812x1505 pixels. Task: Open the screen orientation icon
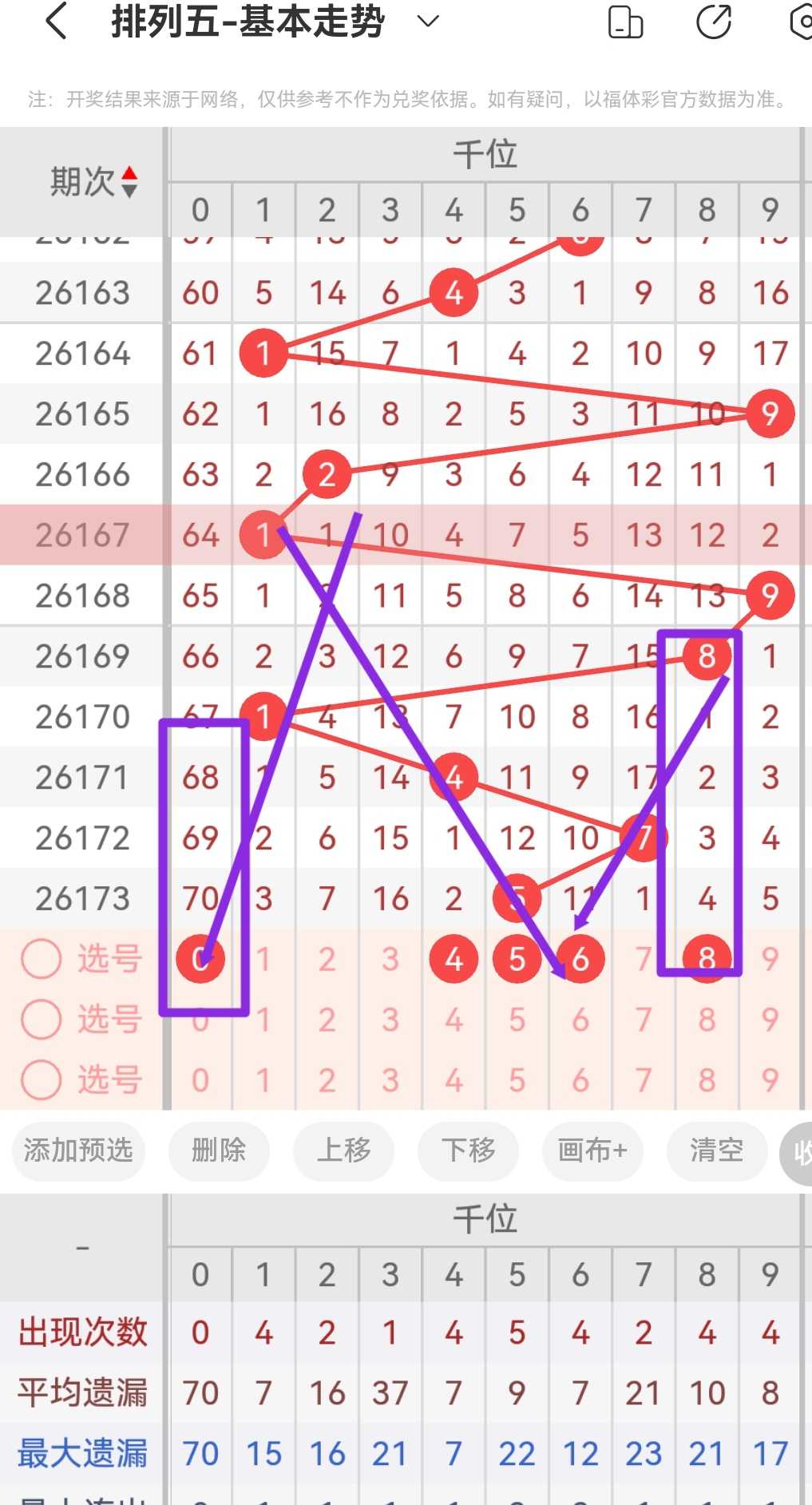625,22
